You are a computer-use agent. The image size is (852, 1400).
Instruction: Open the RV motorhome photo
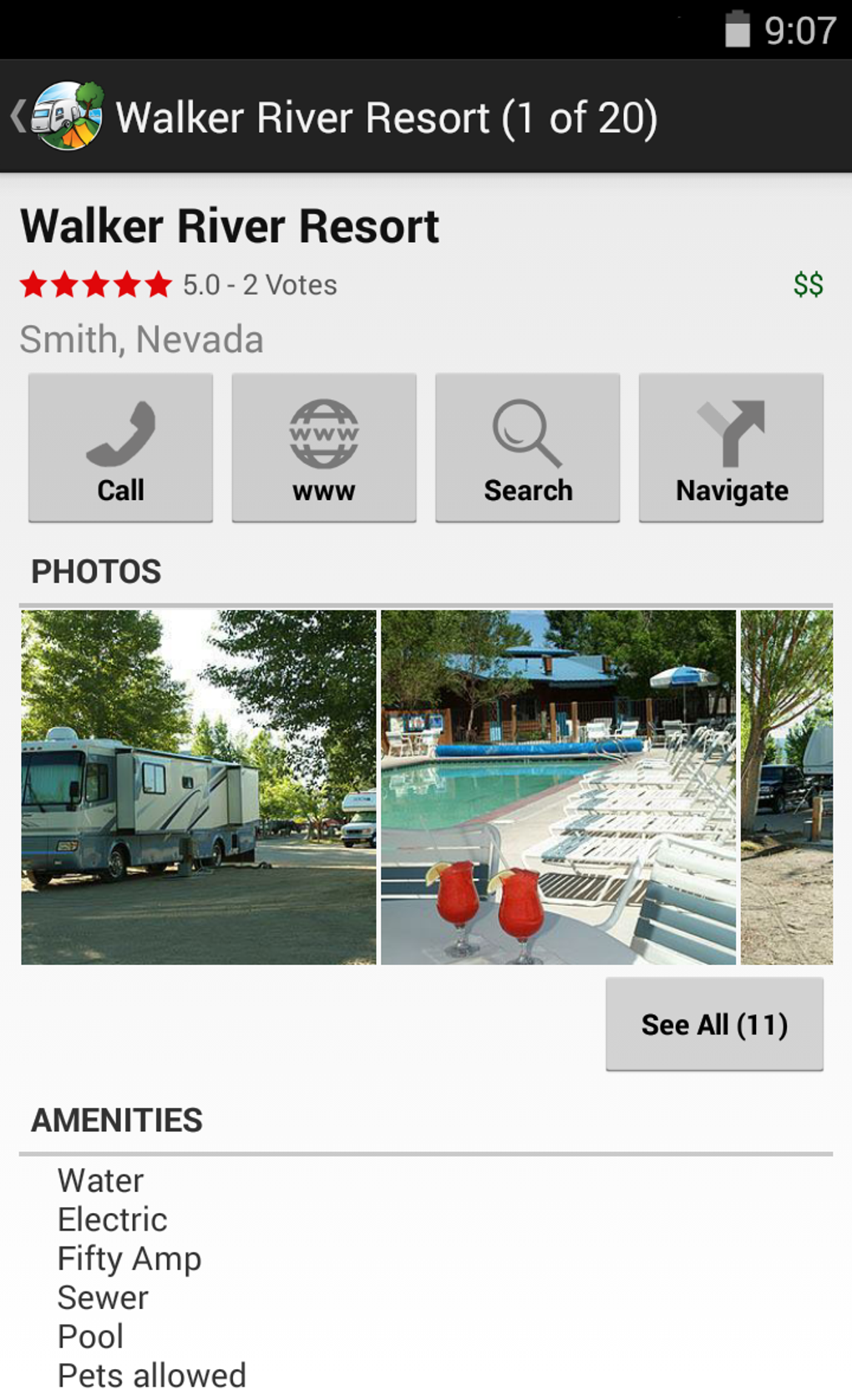point(199,787)
